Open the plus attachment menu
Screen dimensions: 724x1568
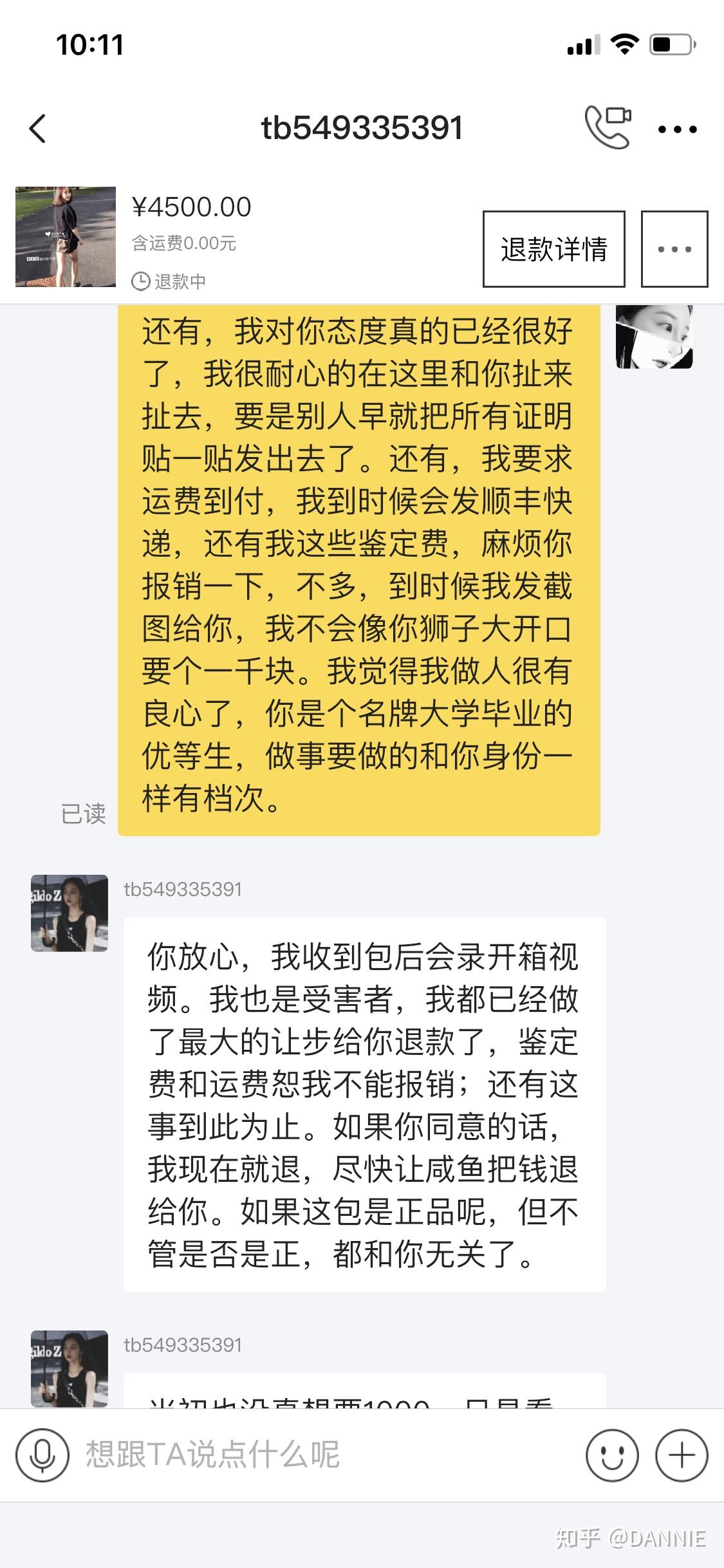tap(681, 1455)
